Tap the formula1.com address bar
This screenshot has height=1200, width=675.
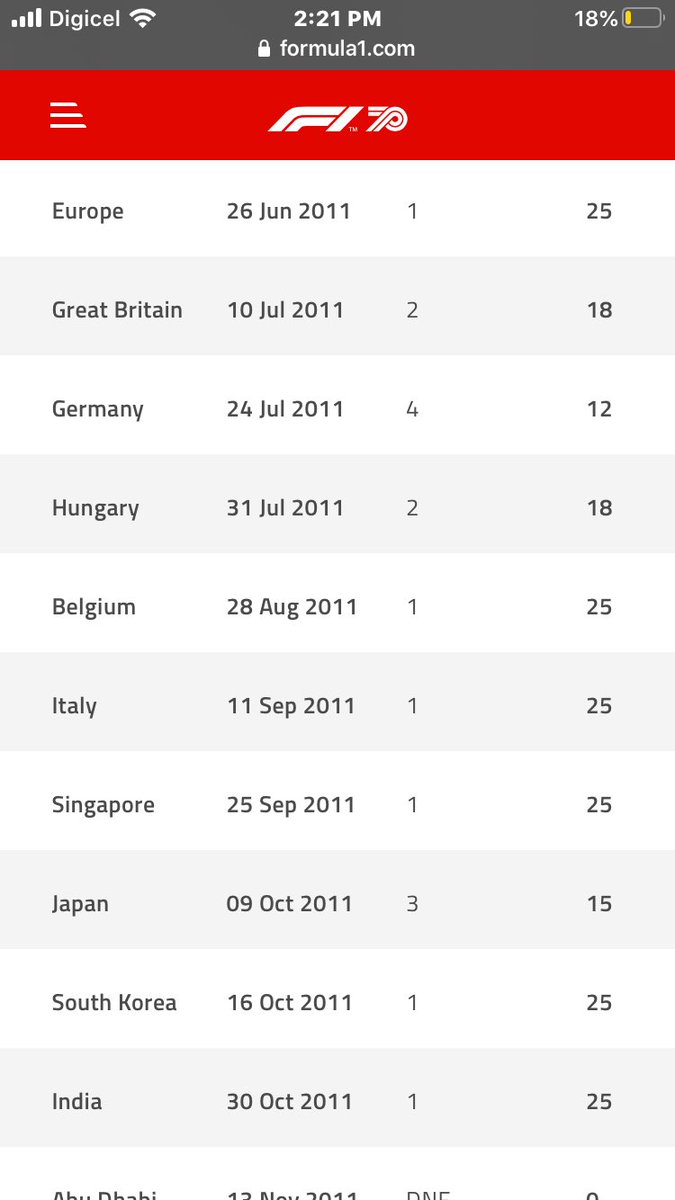click(x=337, y=49)
